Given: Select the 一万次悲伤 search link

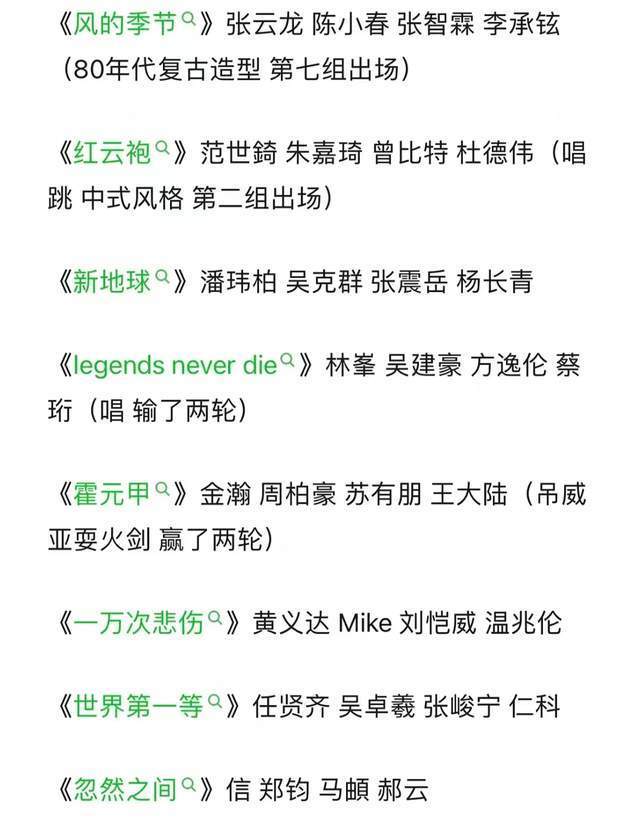Looking at the screenshot, I should point(138,622).
